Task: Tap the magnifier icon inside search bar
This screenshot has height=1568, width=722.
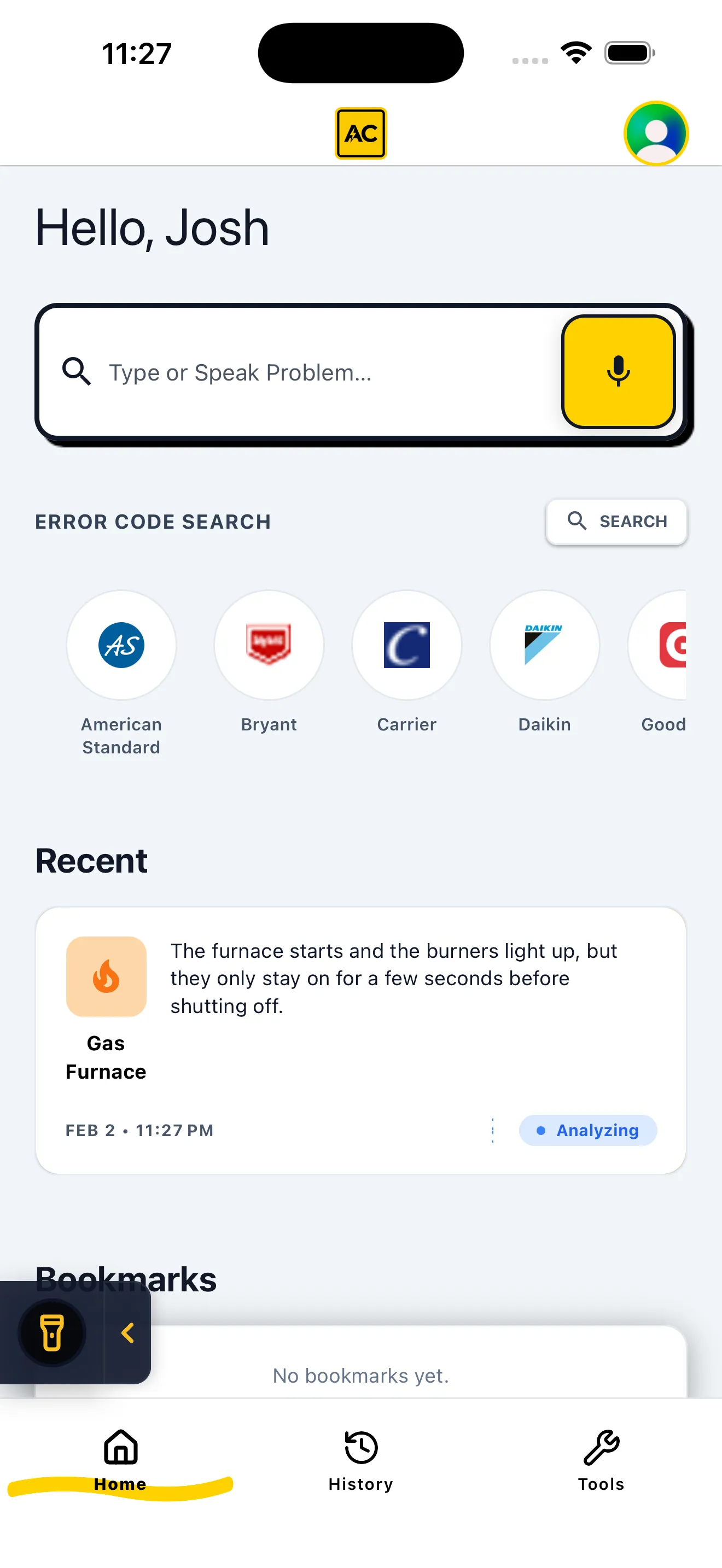Action: coord(76,372)
